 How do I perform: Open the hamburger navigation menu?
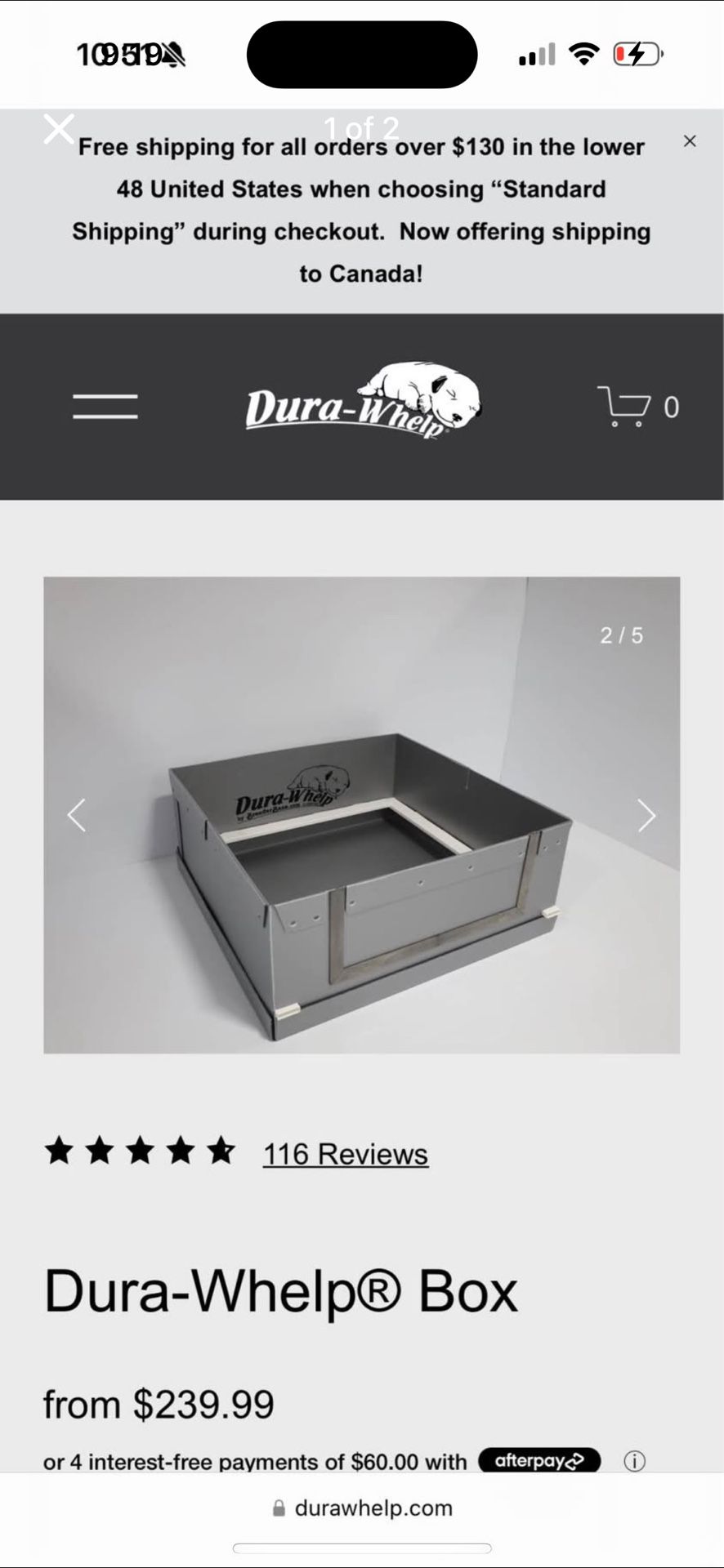(x=105, y=406)
